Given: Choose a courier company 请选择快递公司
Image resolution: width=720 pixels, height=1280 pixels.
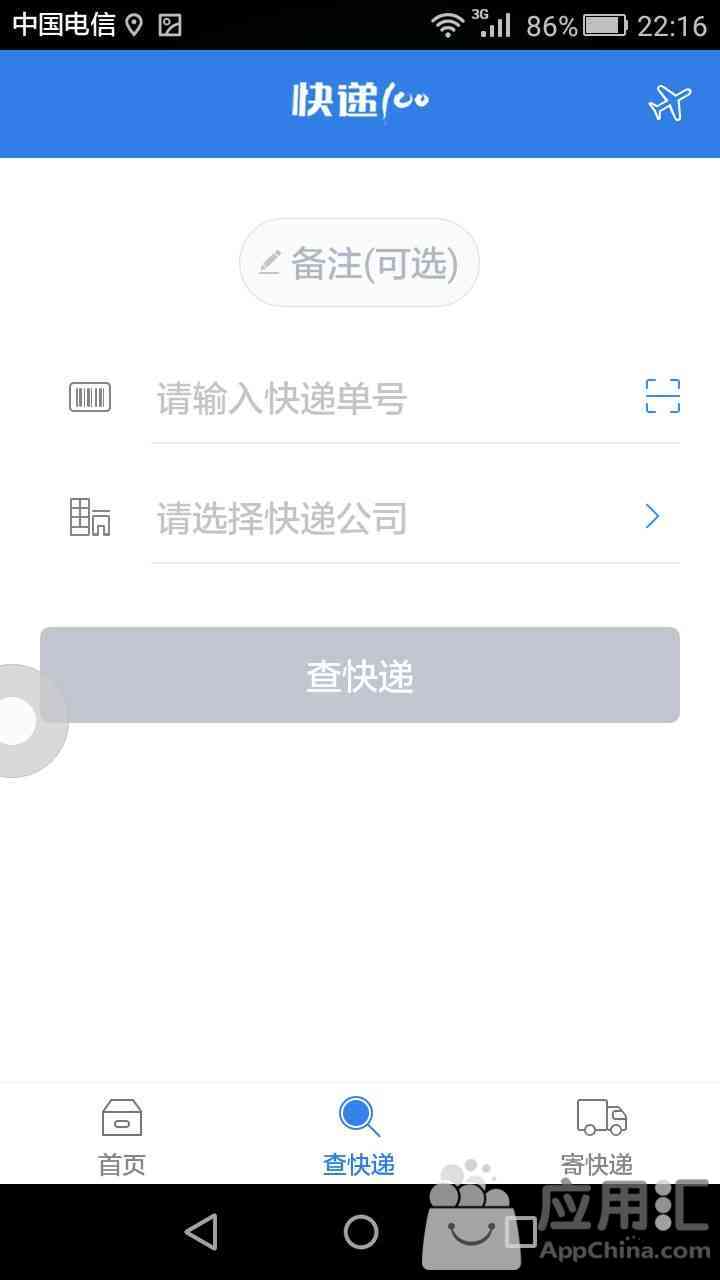Looking at the screenshot, I should [415, 517].
